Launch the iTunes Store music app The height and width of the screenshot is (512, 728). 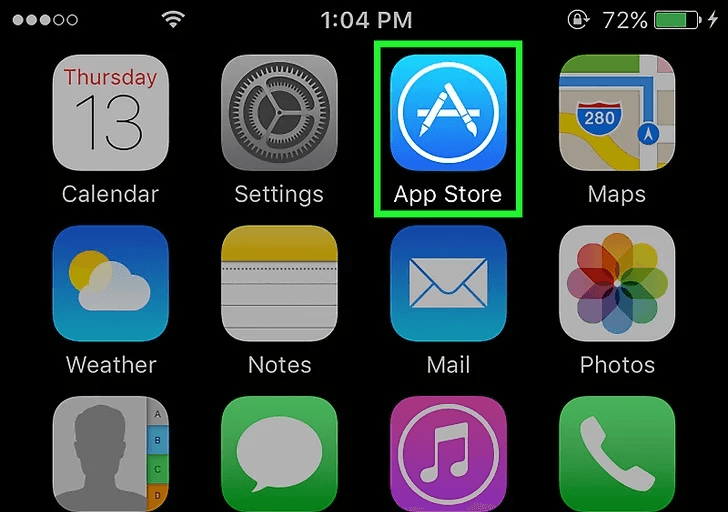pyautogui.click(x=448, y=455)
